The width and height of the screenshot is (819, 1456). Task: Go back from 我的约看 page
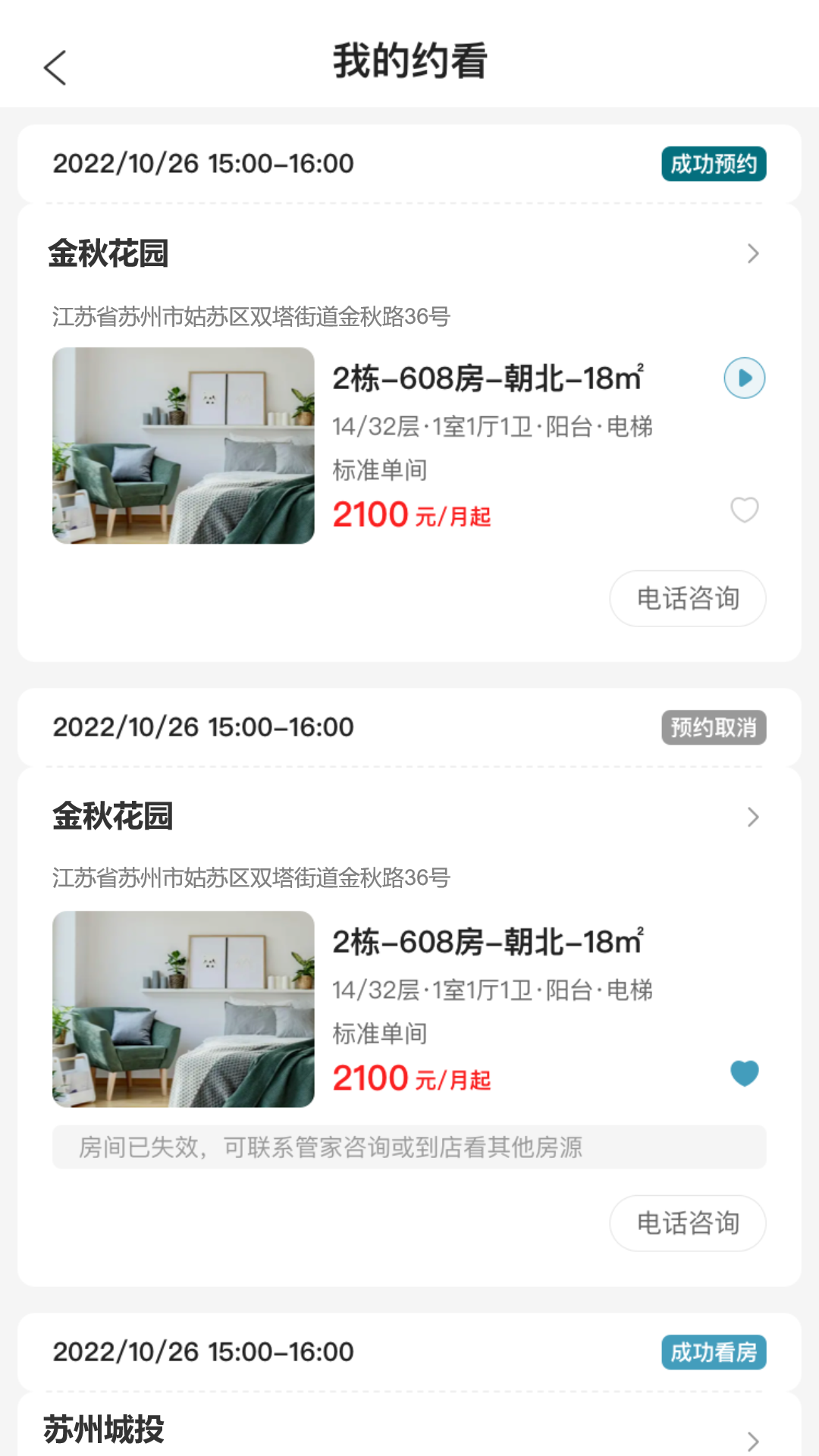[55, 67]
